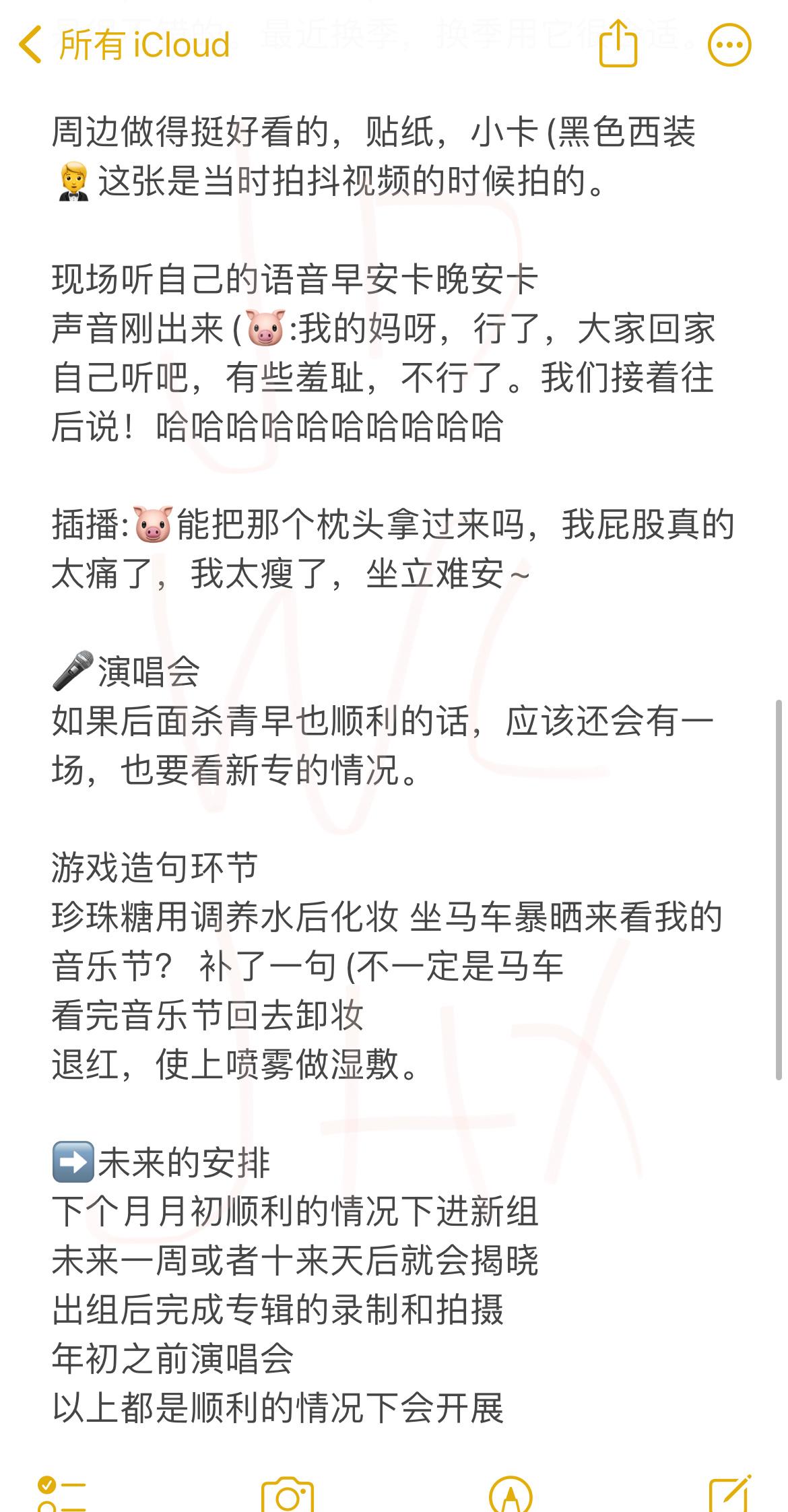Screen dimensions: 788x1512
Task: Open the more options menu
Action: (729, 45)
